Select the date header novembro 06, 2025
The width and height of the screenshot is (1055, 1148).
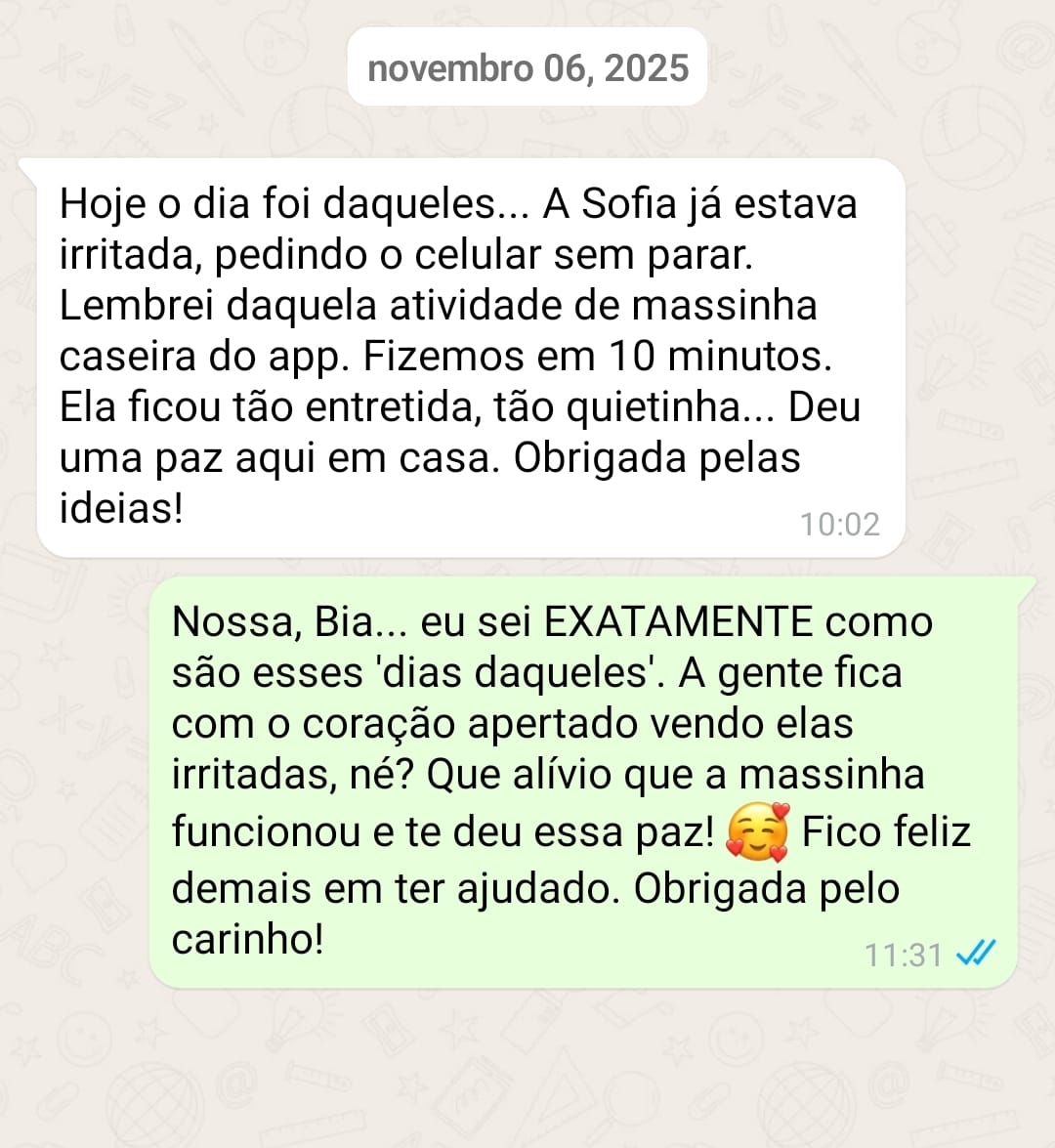point(527,67)
